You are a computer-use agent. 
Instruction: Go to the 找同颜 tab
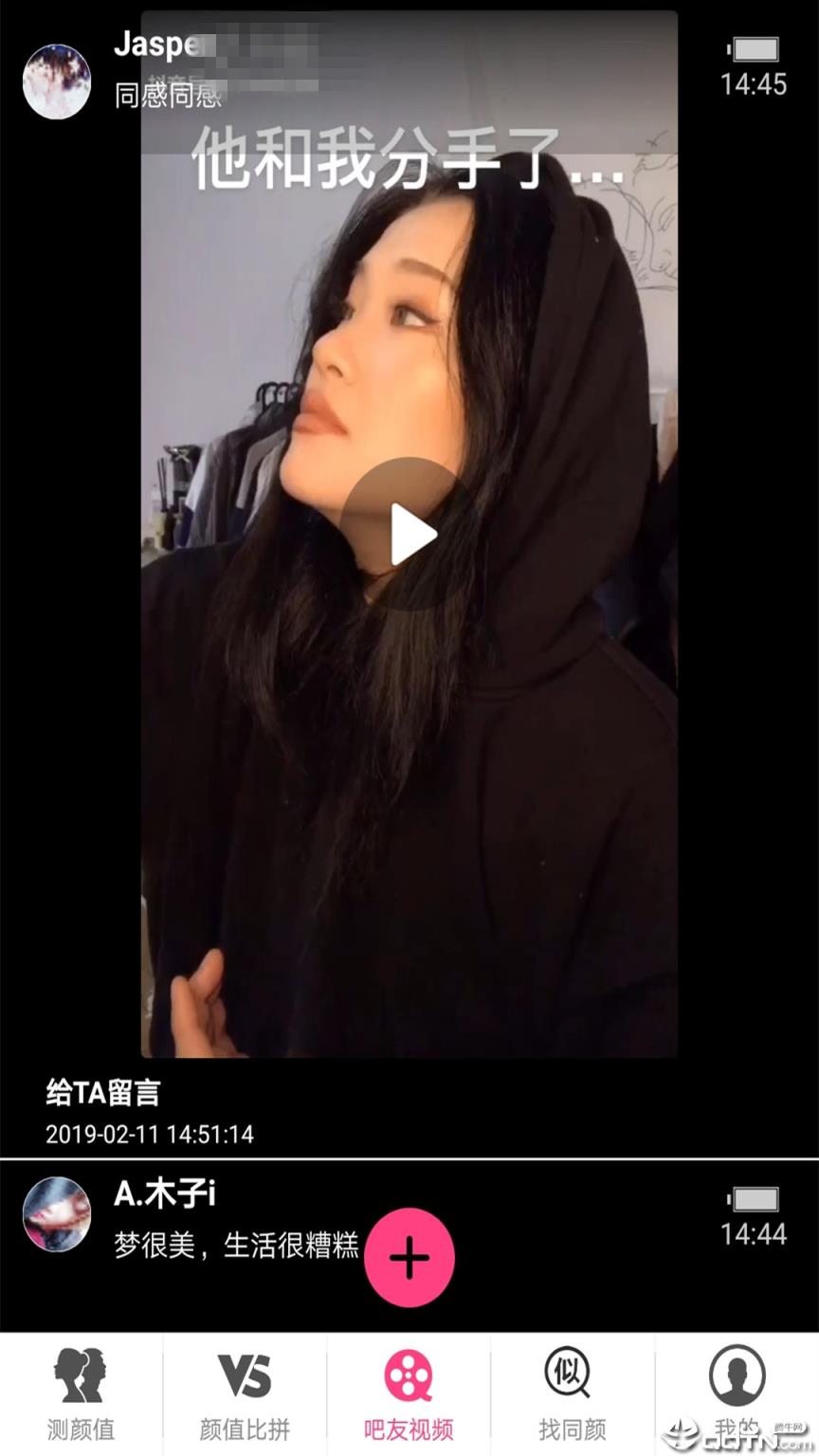point(572,1393)
